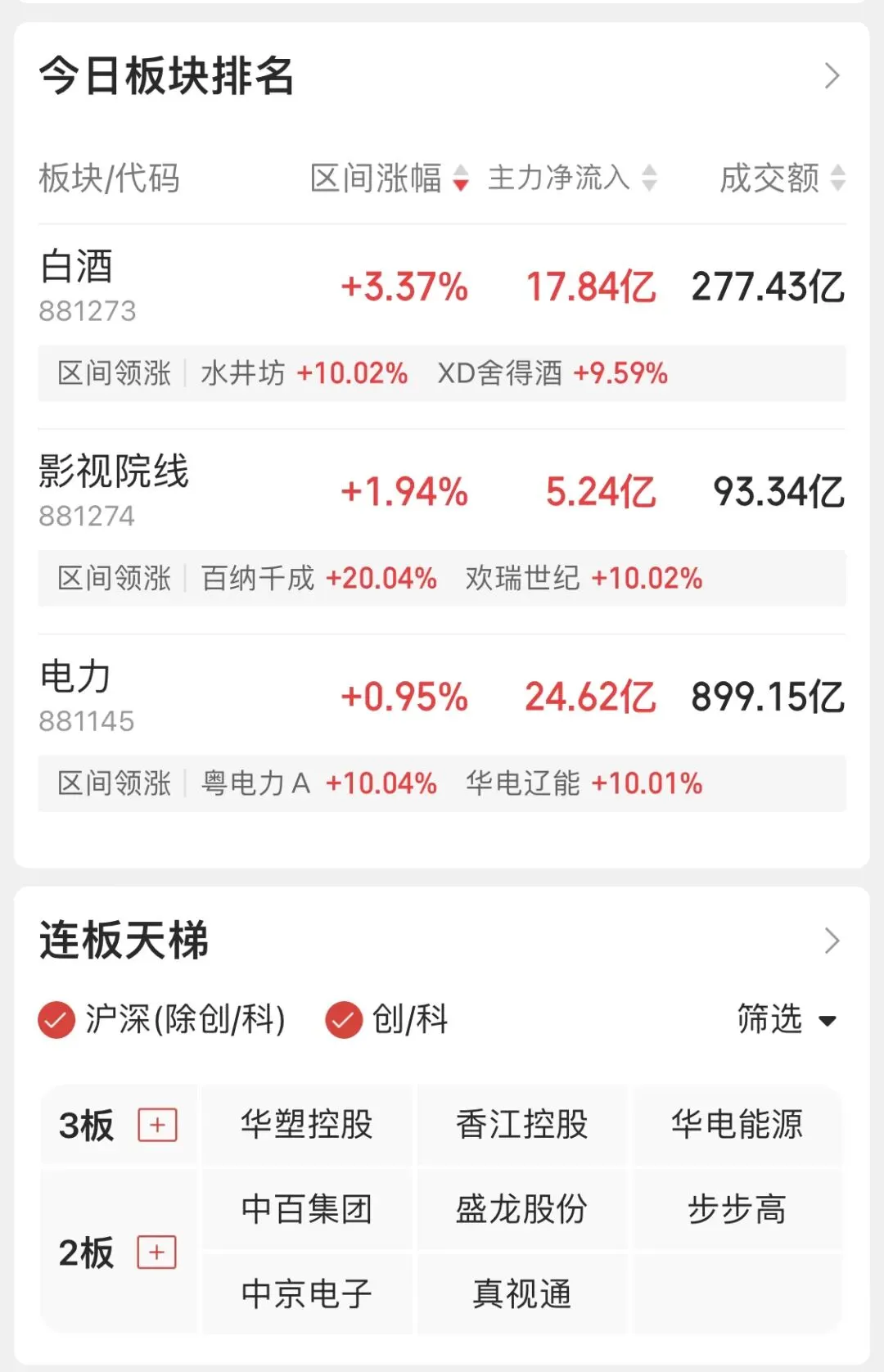Image resolution: width=884 pixels, height=1372 pixels.
Task: Open the 电力 sector row
Action: click(442, 696)
